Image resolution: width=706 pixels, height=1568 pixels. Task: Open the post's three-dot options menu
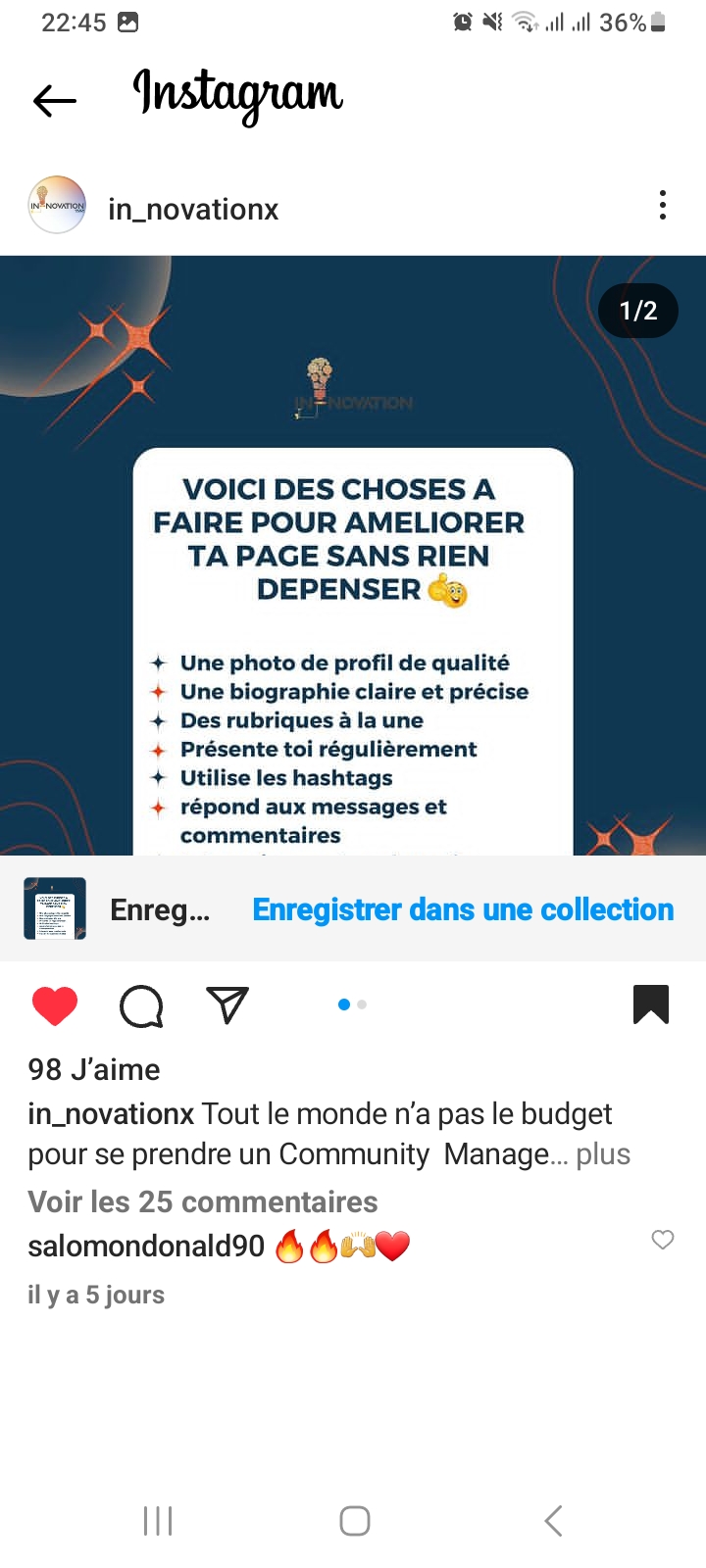pos(663,205)
